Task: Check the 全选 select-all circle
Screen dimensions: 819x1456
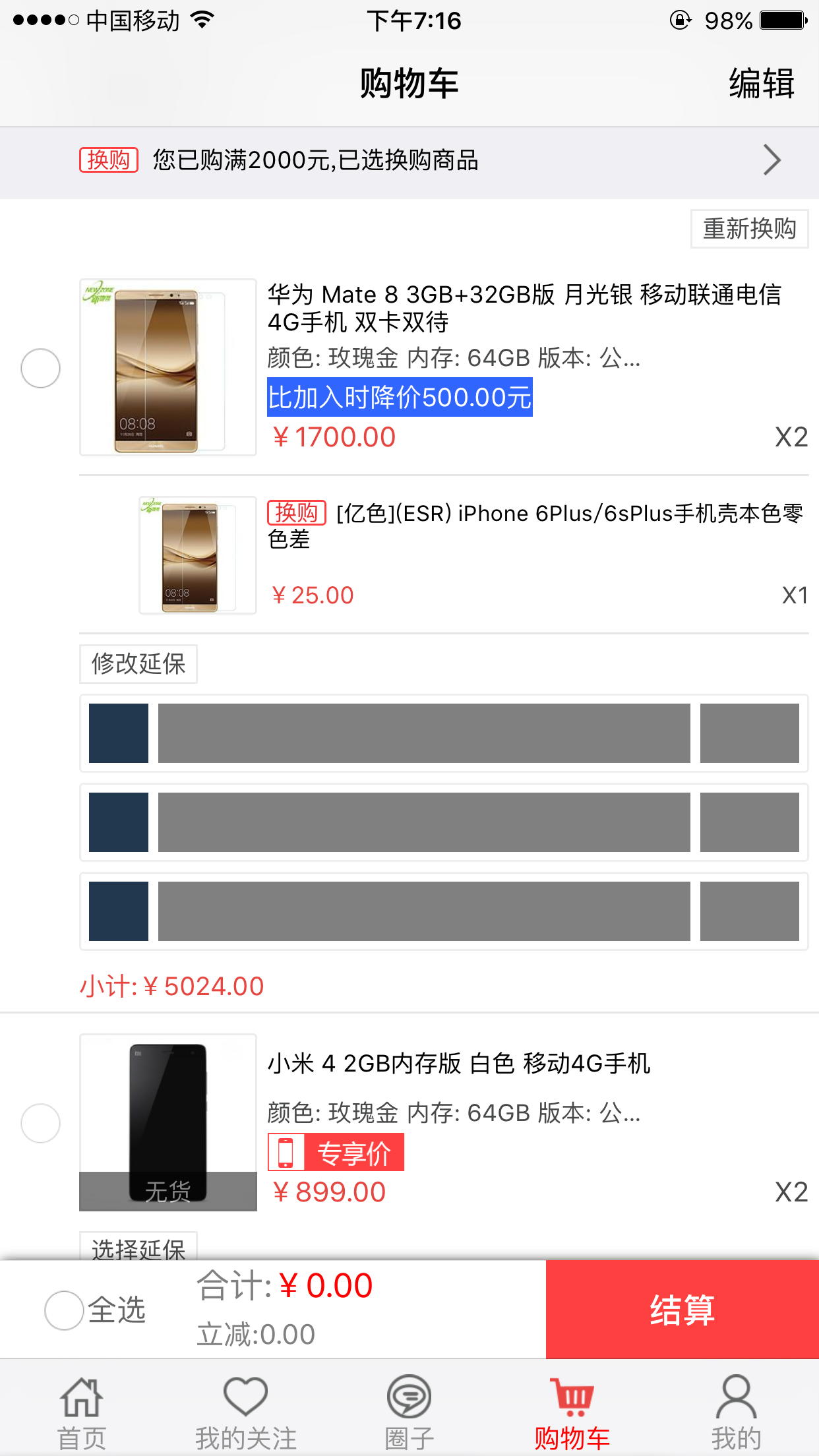Action: coord(64,1310)
